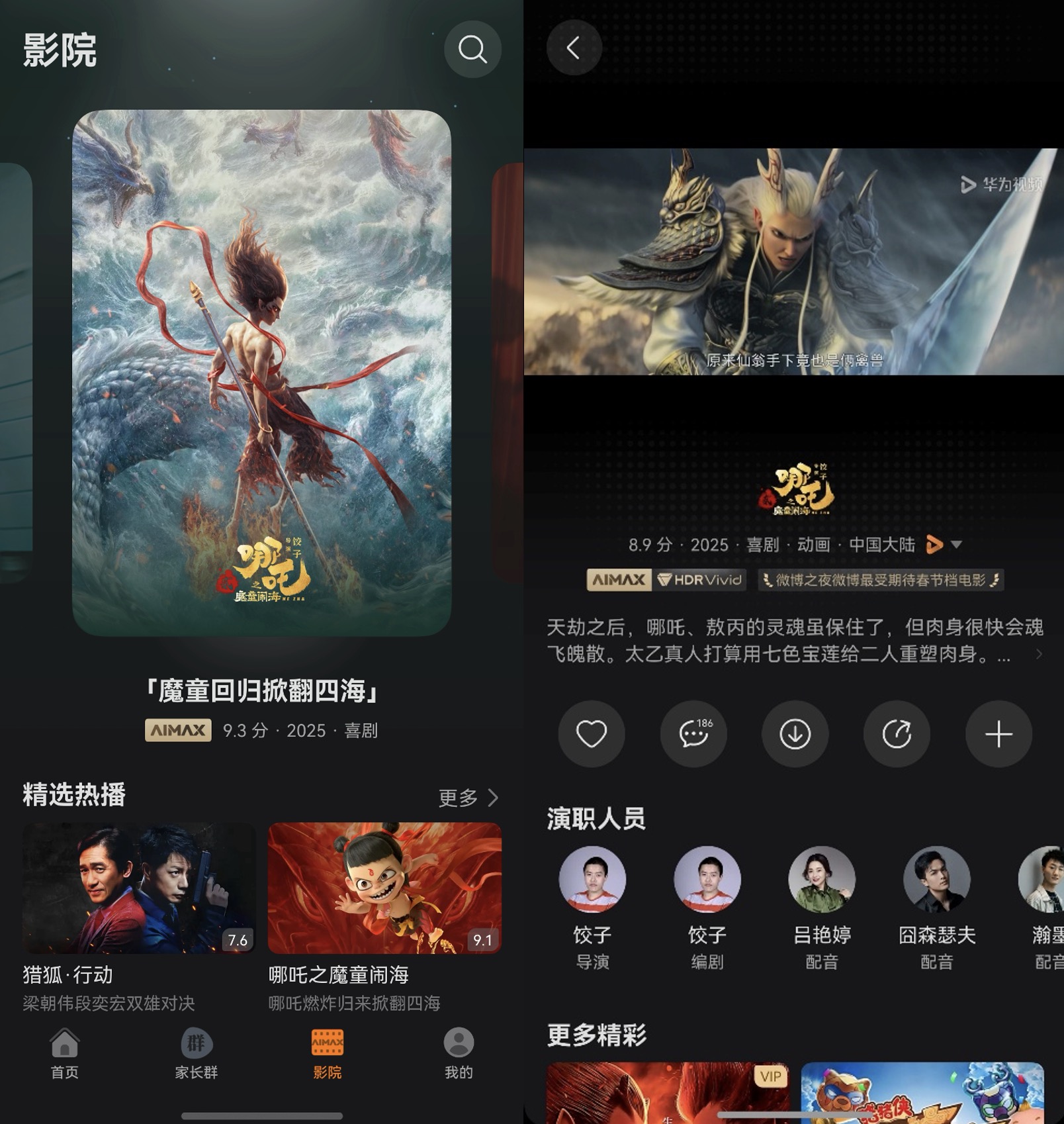Open 更多 for 精选热播
1064x1124 pixels.
[x=468, y=798]
